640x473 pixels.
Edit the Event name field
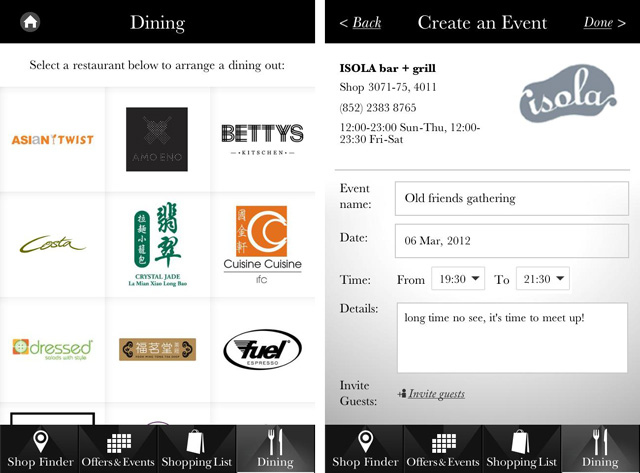511,198
